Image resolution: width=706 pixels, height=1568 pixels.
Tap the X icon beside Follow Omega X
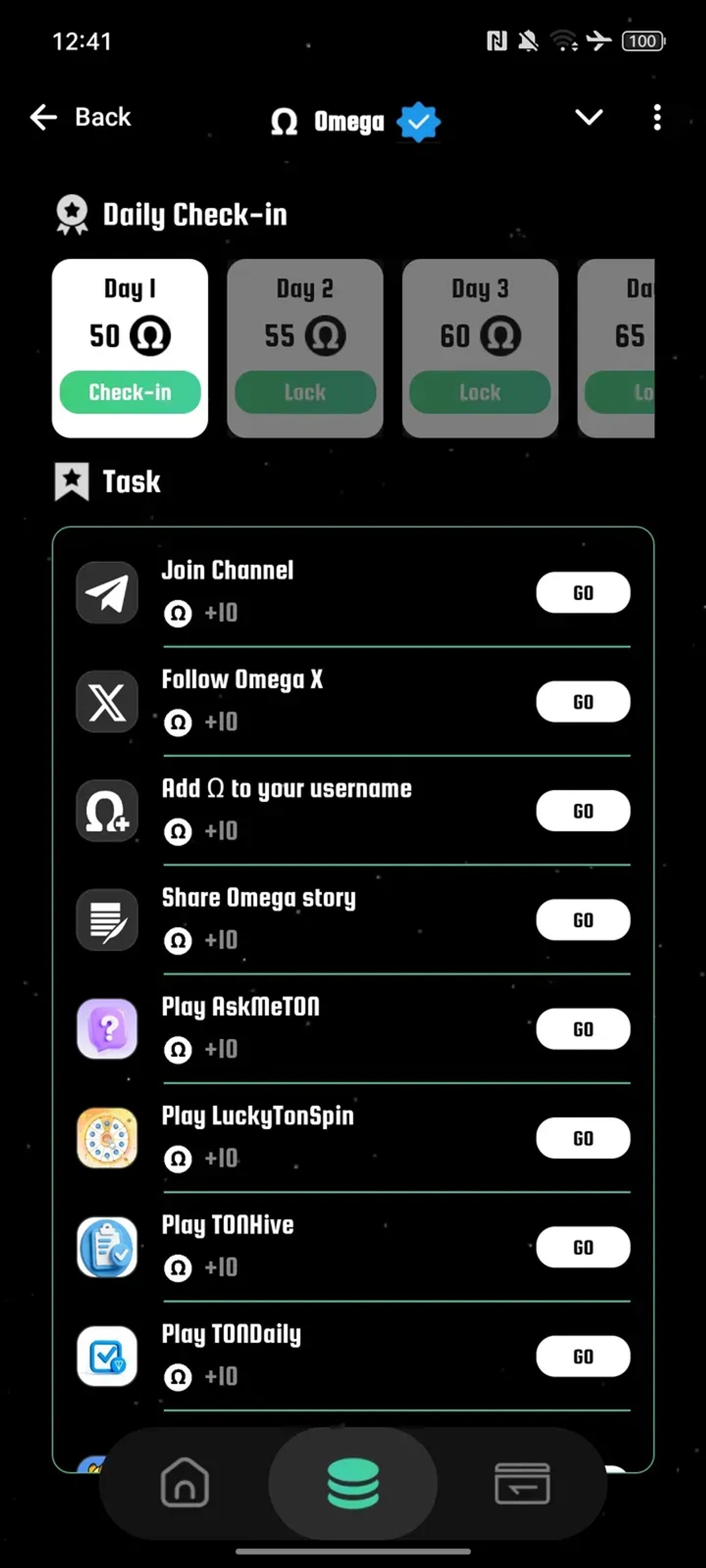tap(107, 701)
